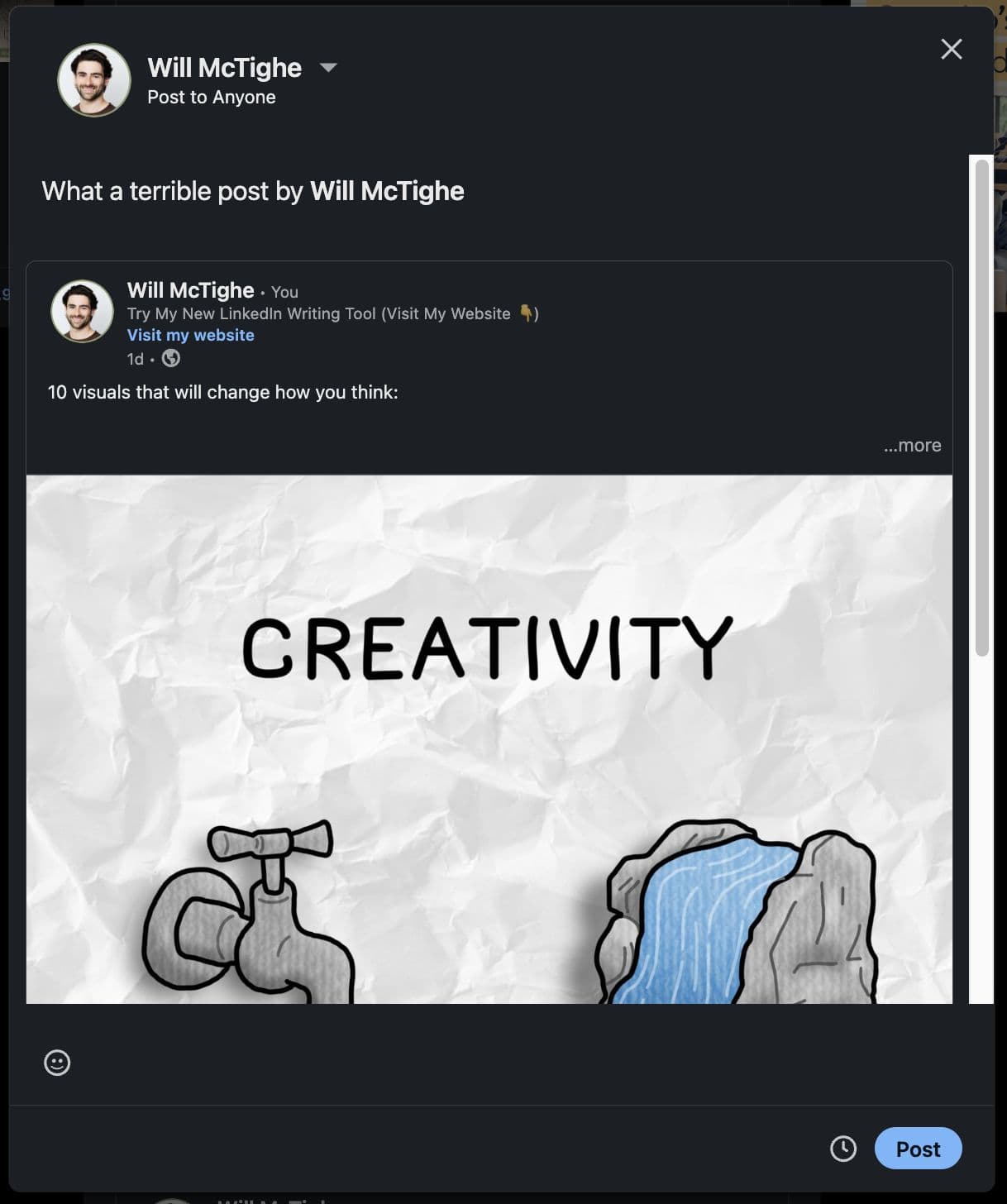
Task: Close the post composer dialog
Action: click(951, 49)
